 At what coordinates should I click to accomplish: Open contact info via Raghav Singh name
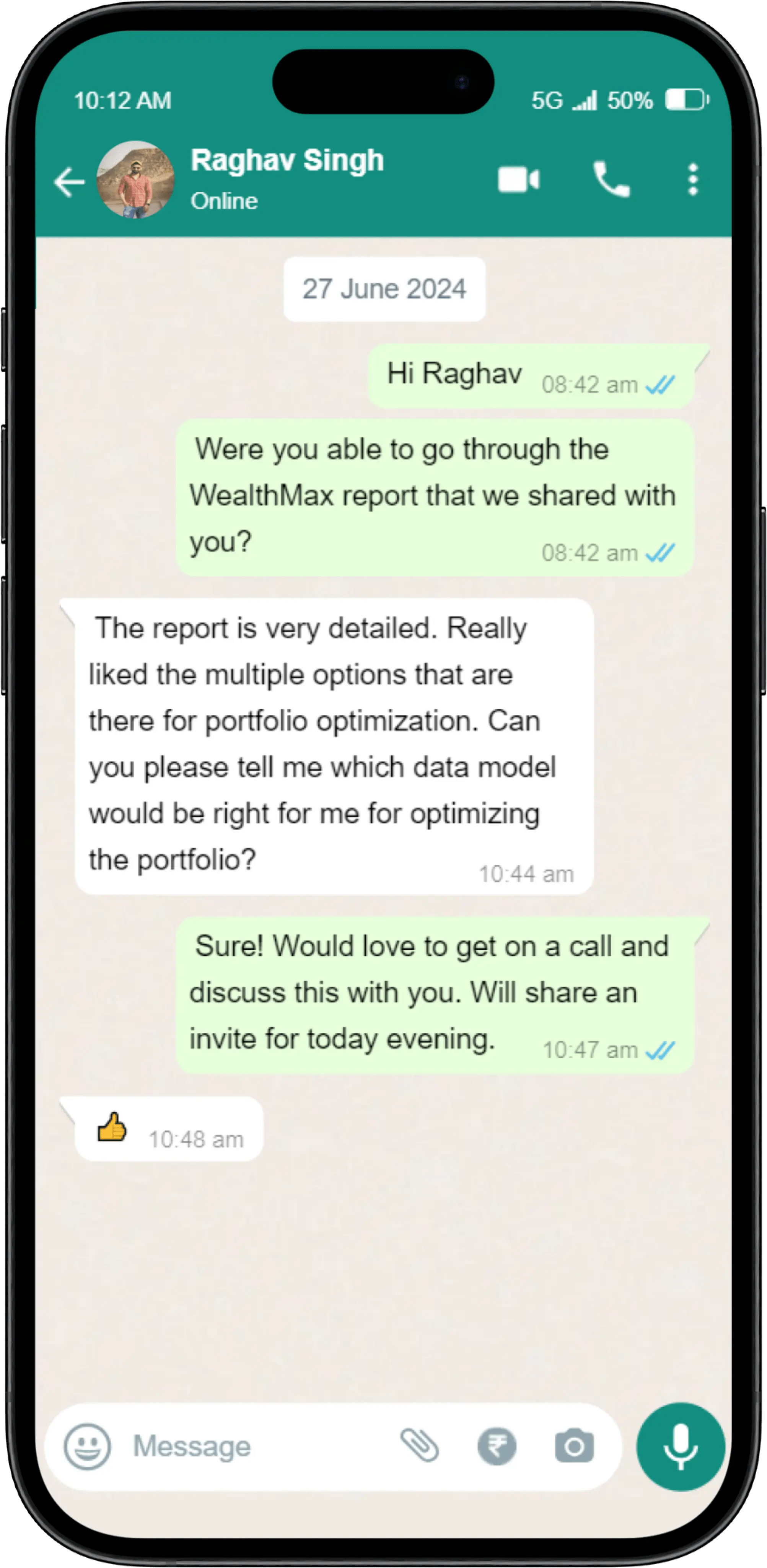287,161
